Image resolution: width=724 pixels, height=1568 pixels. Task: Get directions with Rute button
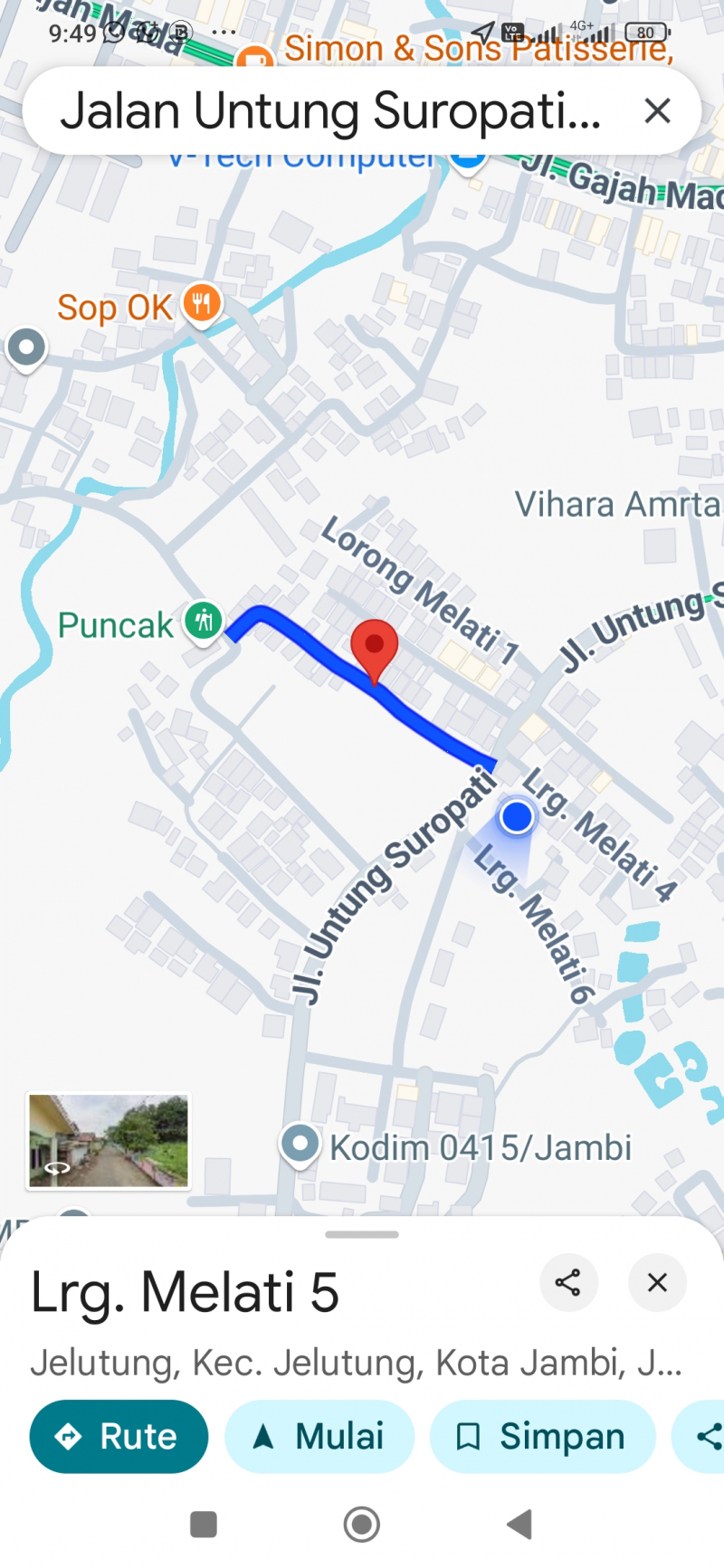pos(119,1436)
